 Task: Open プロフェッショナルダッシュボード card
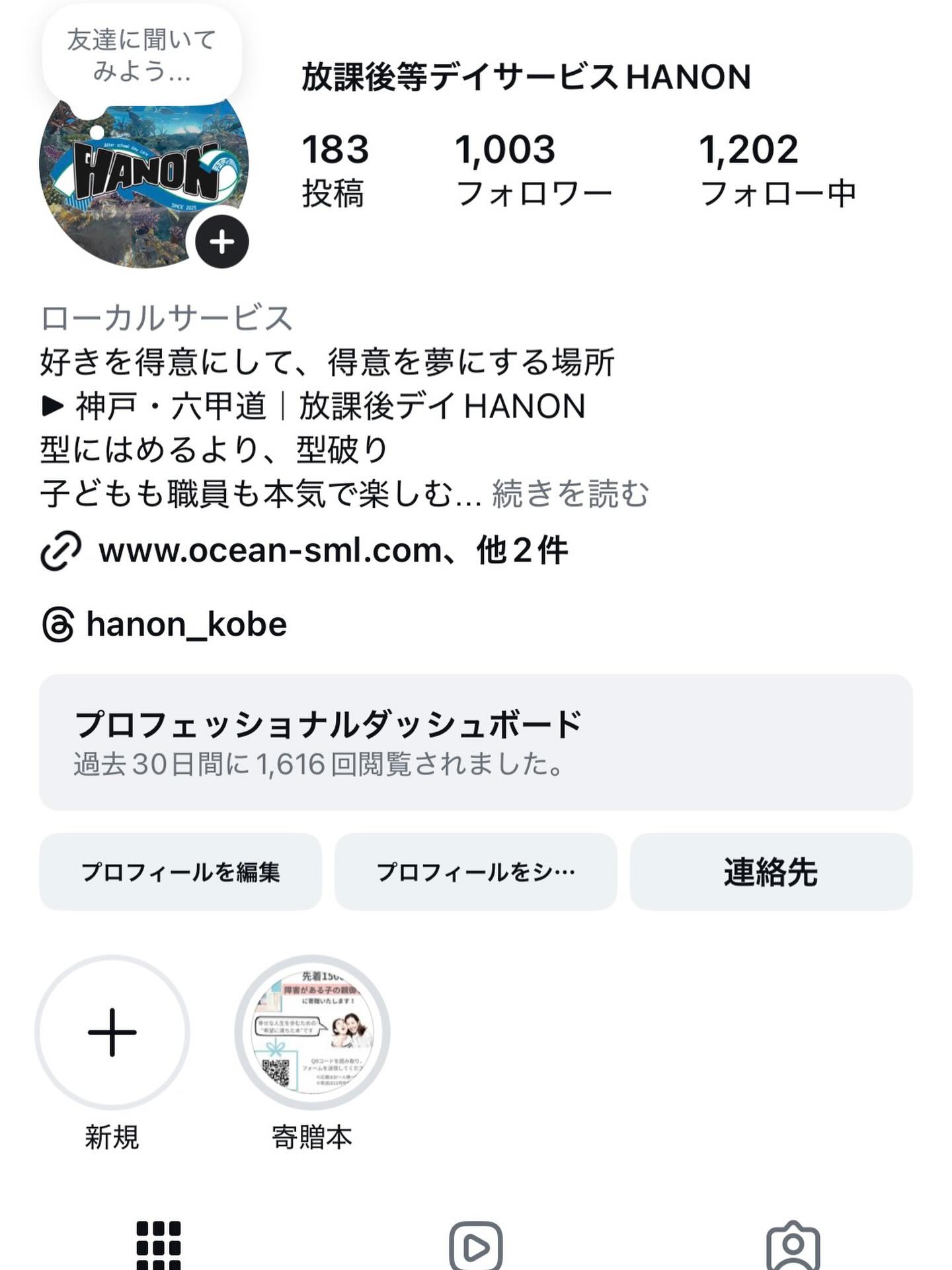tap(475, 742)
